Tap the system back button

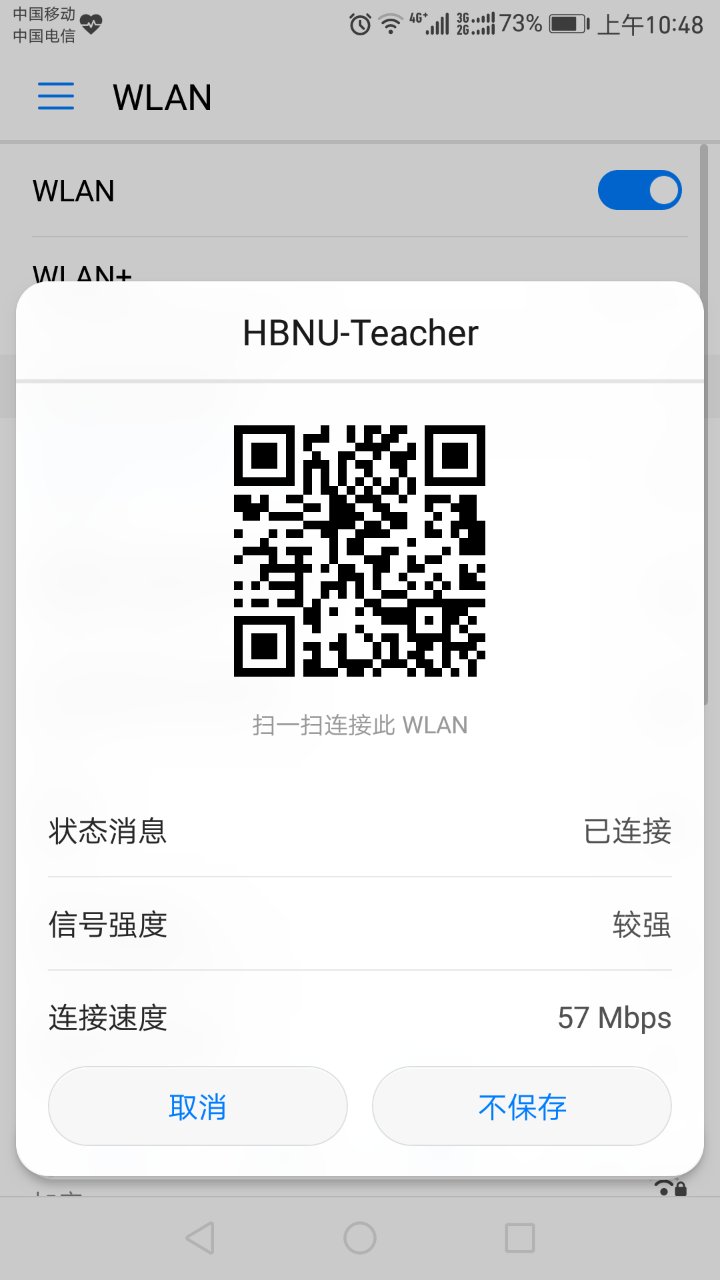tap(200, 1238)
